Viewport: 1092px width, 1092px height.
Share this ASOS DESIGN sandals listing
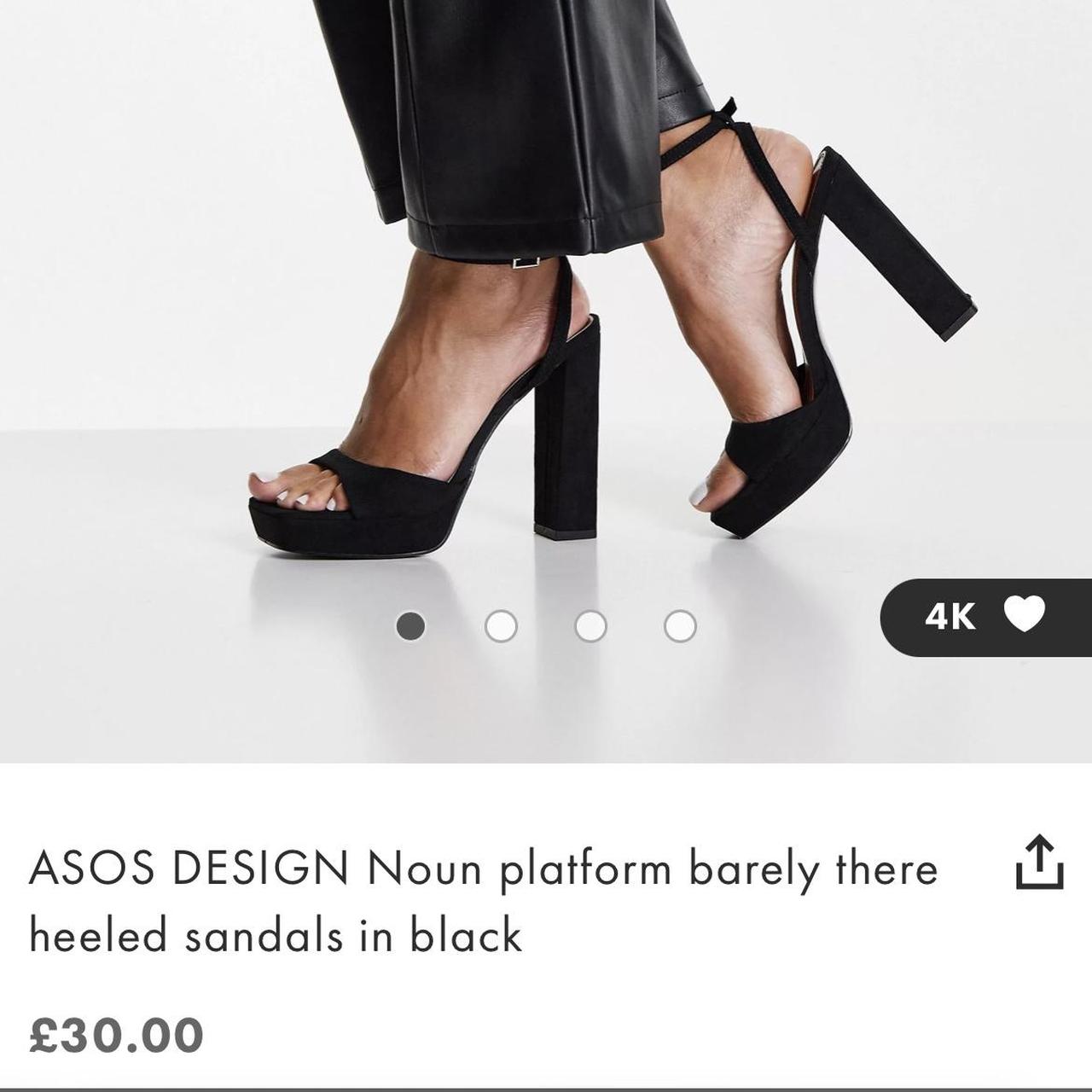1039,863
